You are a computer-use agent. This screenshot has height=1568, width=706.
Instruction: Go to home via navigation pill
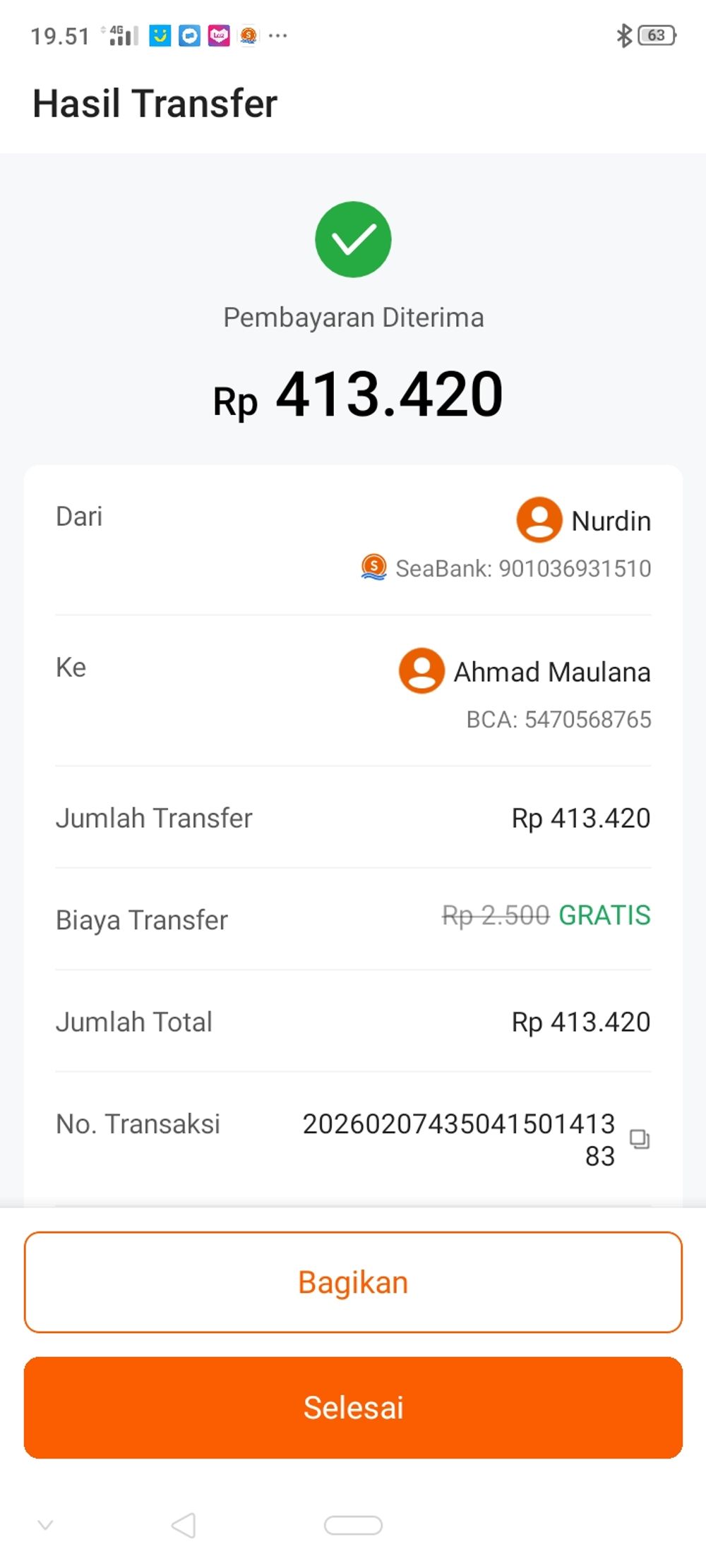click(353, 1525)
